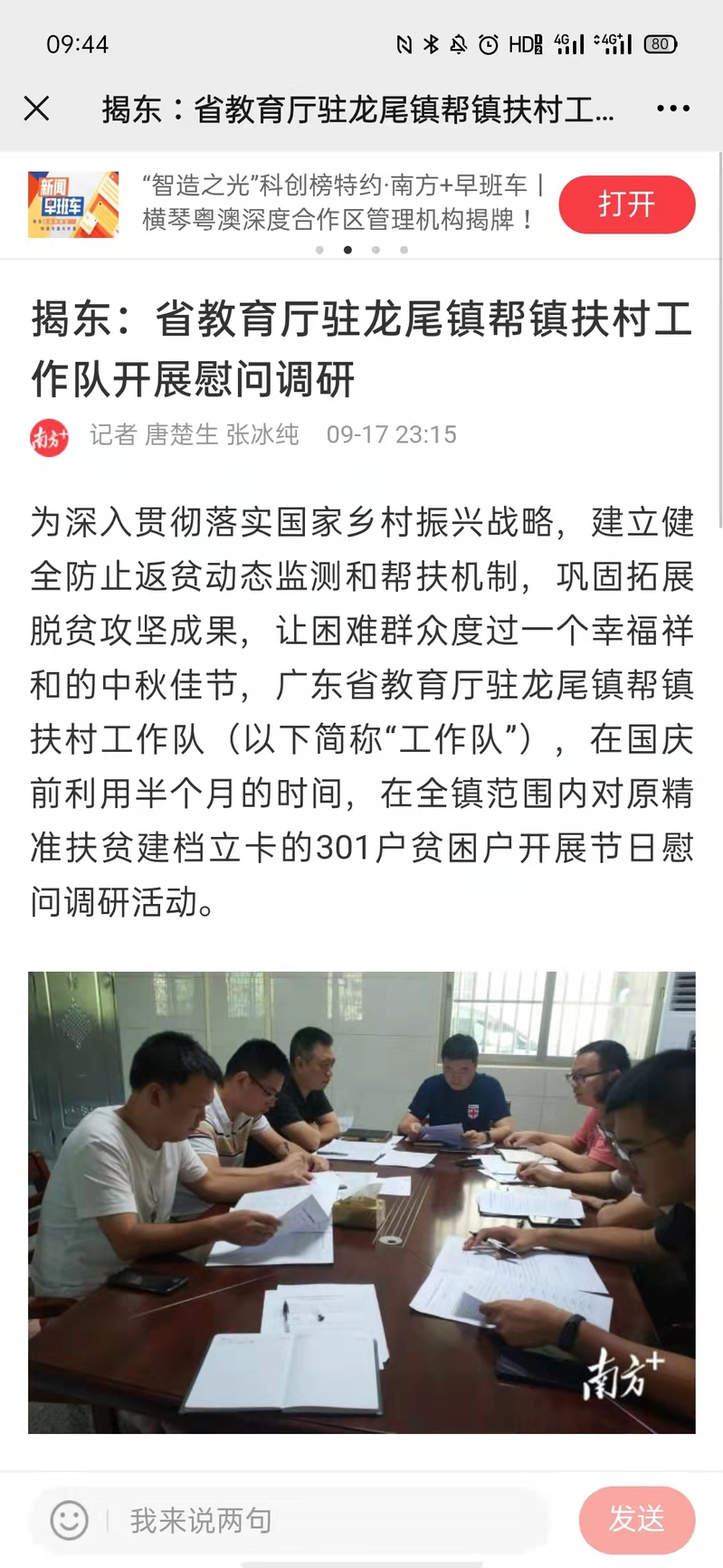Open the 南方+ publisher avatar
The height and width of the screenshot is (1568, 723).
click(50, 437)
